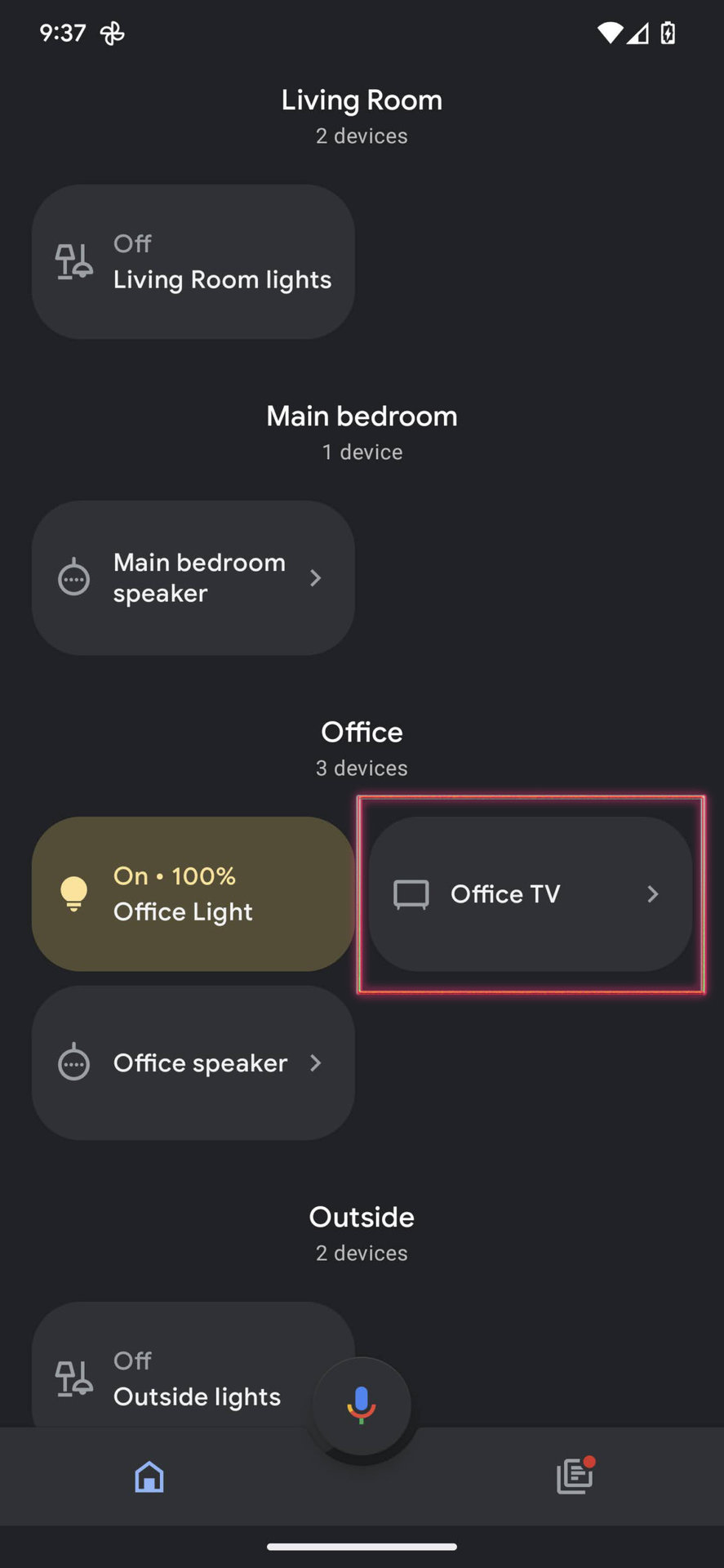Open the Feed tab with notification dot
The image size is (724, 1568).
(575, 1477)
